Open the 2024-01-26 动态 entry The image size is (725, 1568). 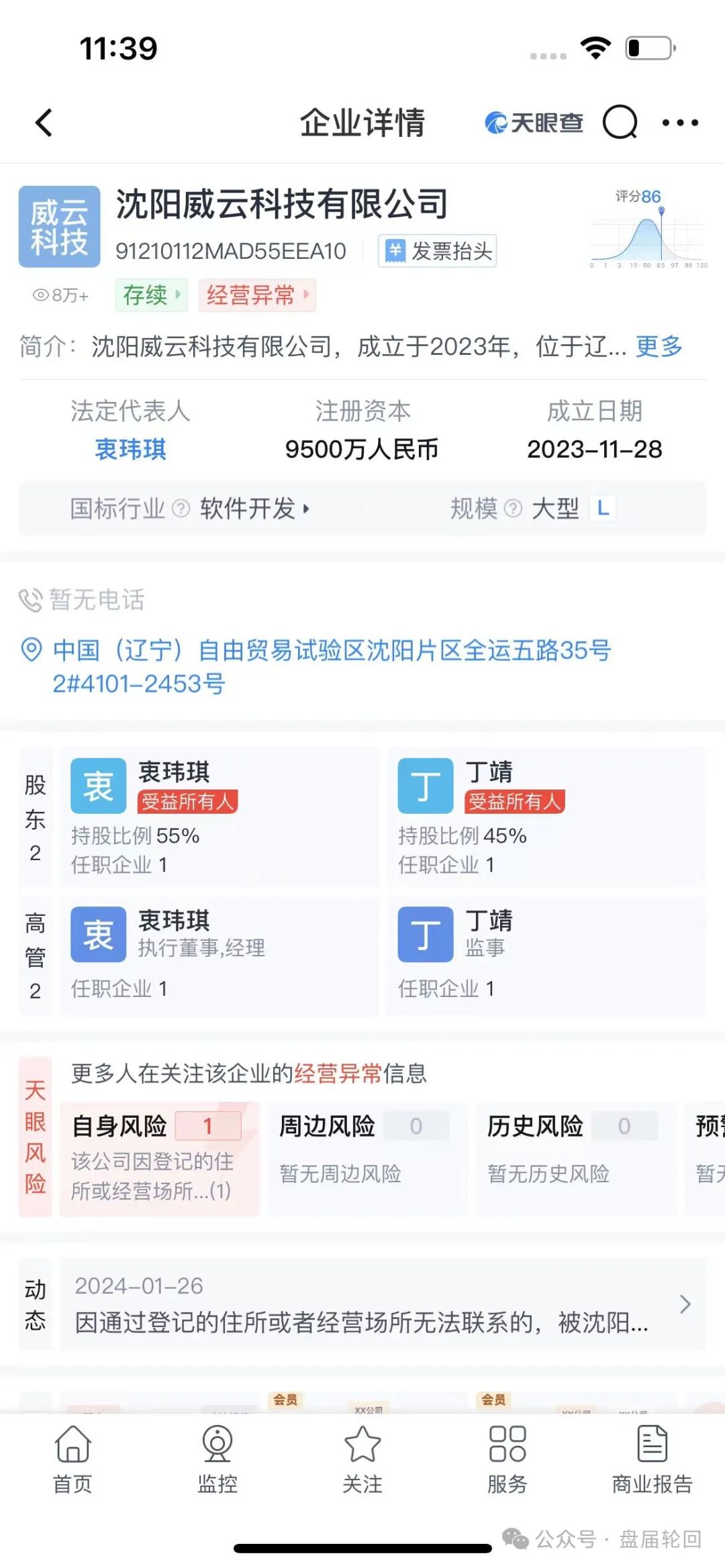point(383,1304)
